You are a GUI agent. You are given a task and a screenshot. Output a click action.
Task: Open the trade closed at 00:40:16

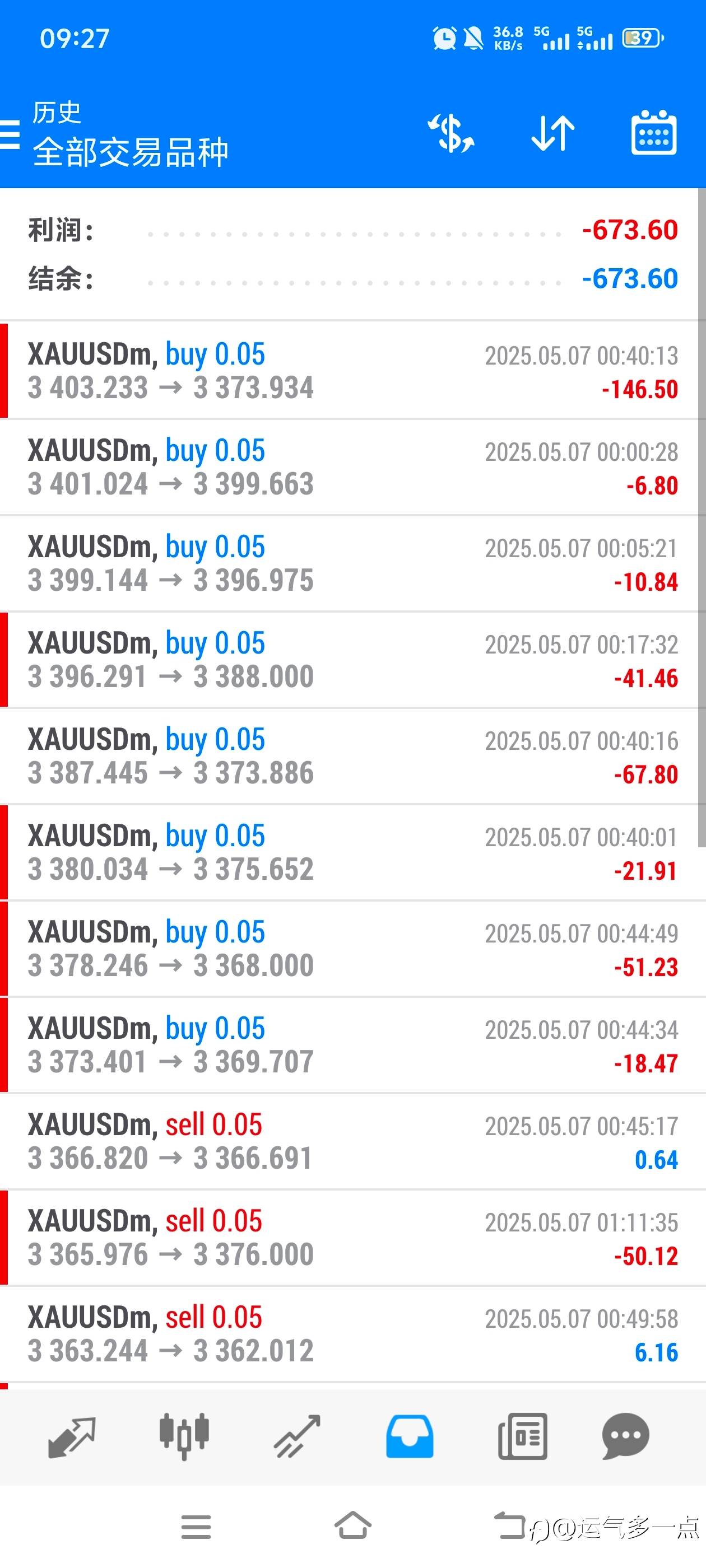pos(352,755)
